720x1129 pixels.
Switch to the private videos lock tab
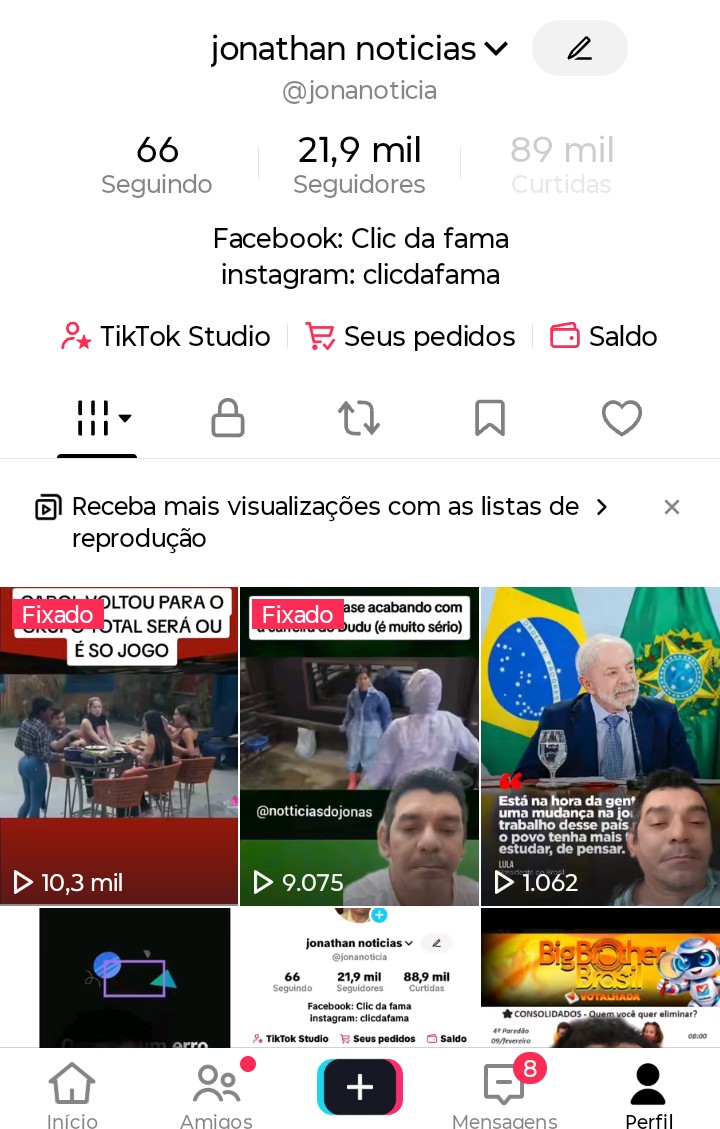228,418
